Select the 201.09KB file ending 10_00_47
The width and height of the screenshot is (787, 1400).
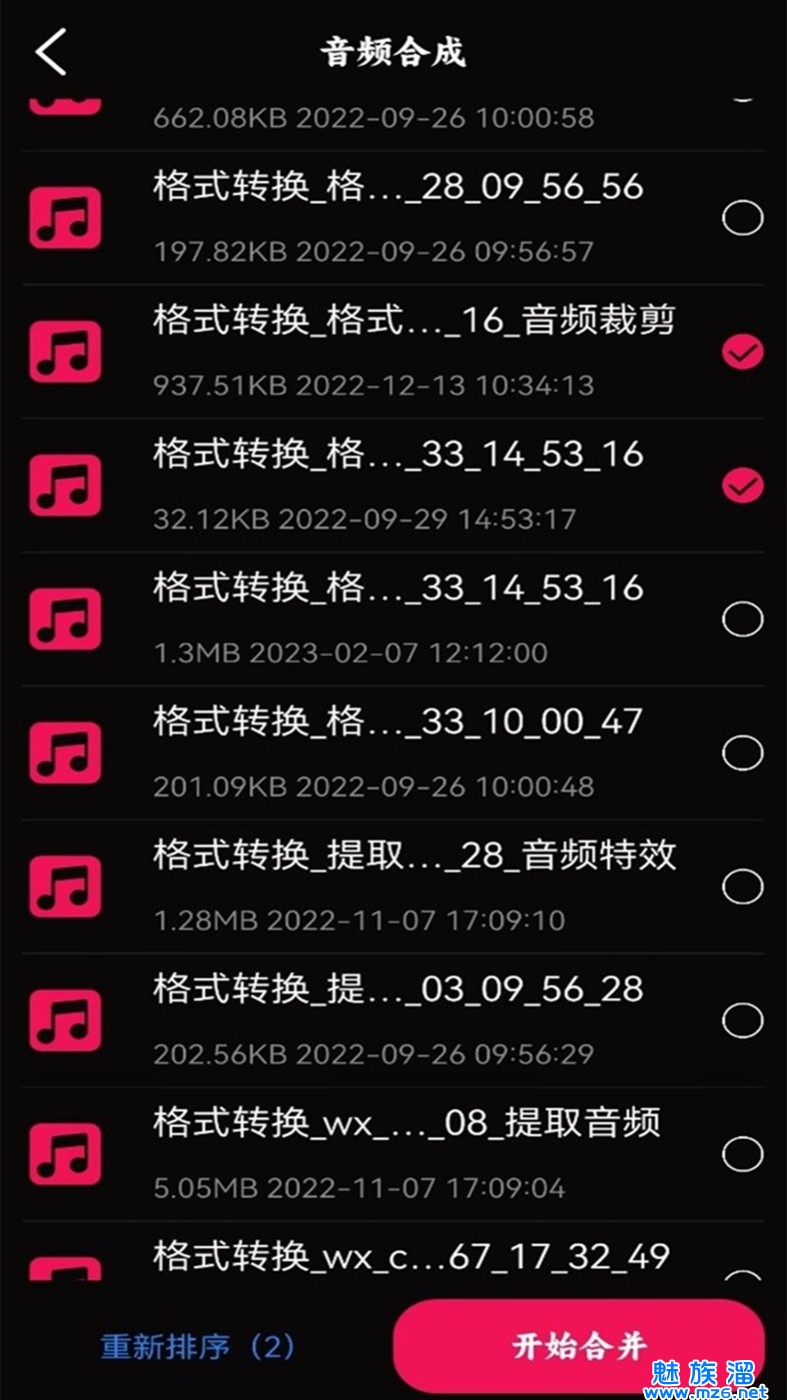742,753
